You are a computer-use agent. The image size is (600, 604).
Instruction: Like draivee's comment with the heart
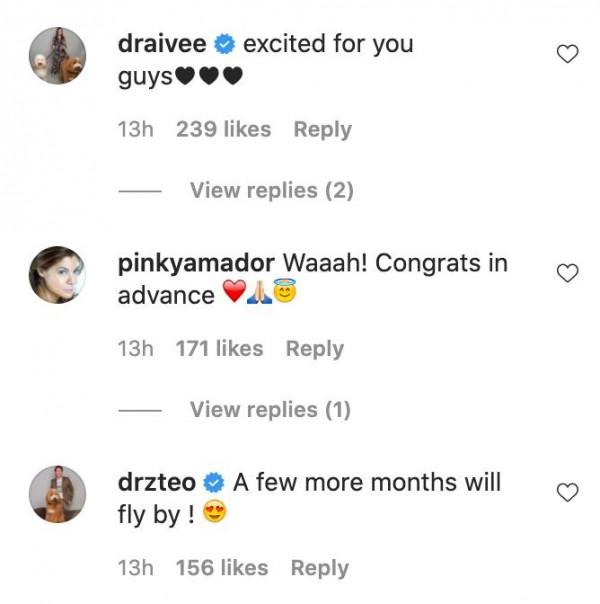pyautogui.click(x=567, y=55)
